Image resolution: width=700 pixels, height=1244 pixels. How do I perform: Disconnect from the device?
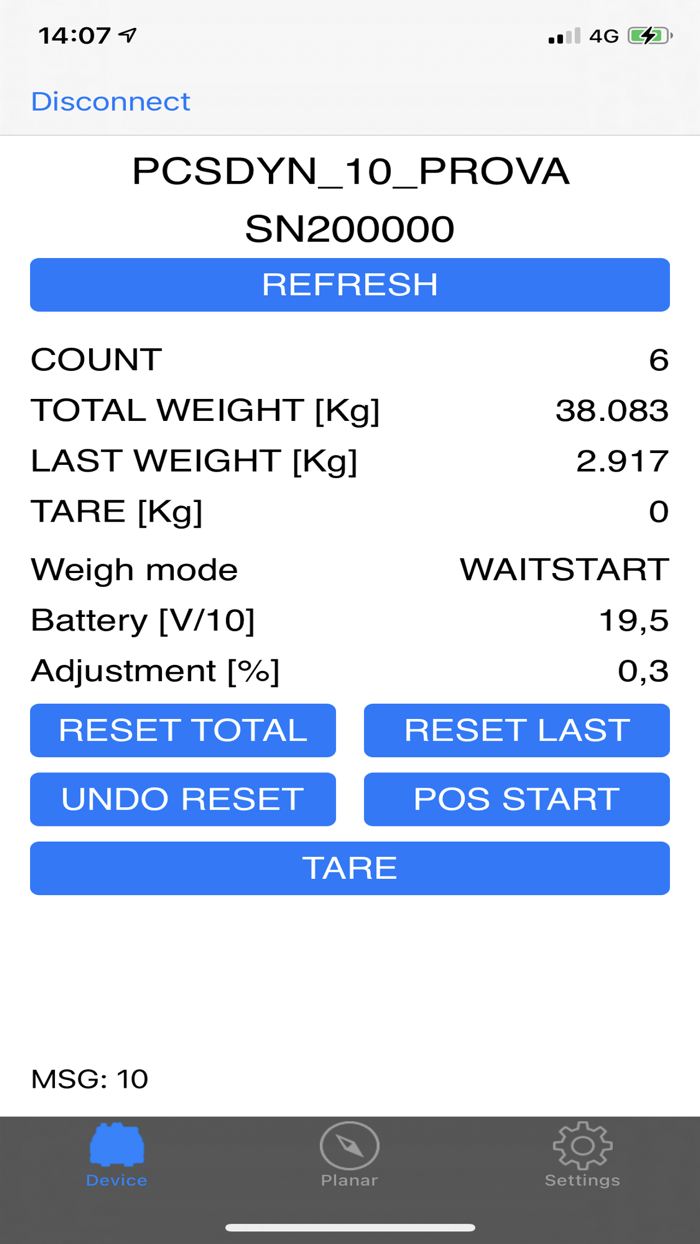pos(110,101)
